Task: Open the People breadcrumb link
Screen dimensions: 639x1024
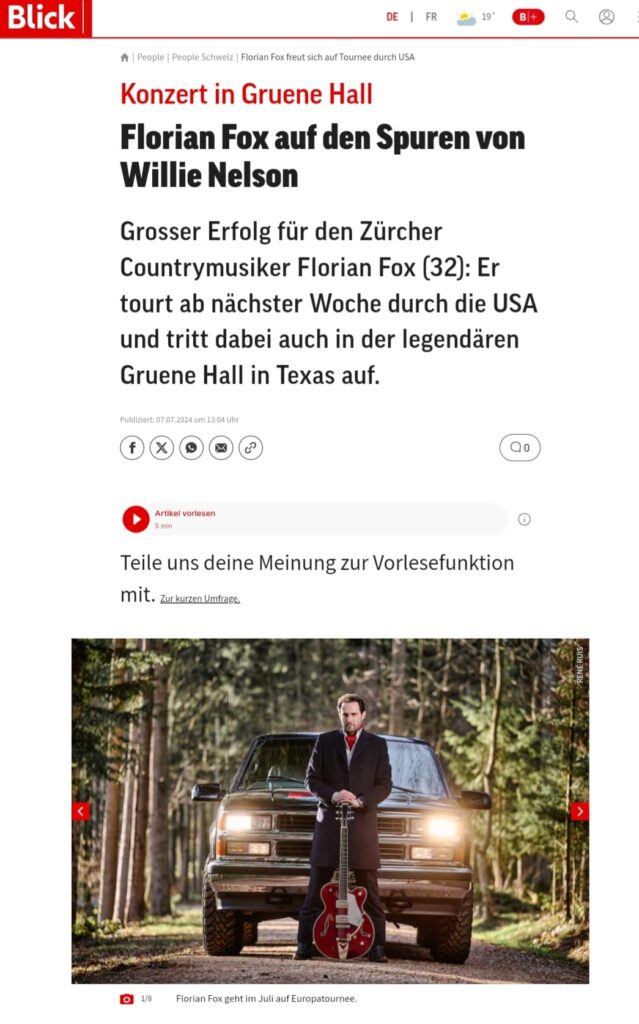Action: pyautogui.click(x=151, y=58)
